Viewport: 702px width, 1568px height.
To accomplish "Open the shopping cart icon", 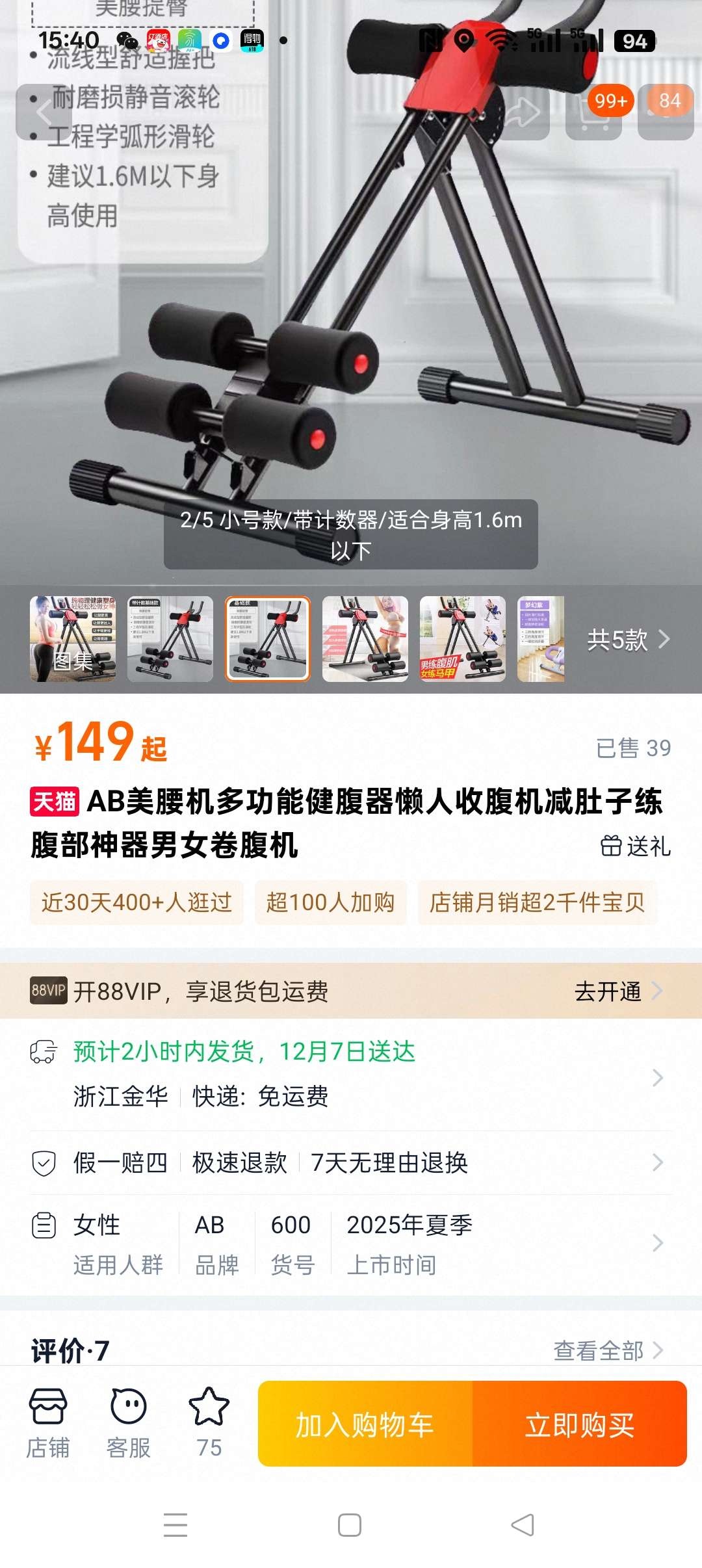I will tap(593, 112).
